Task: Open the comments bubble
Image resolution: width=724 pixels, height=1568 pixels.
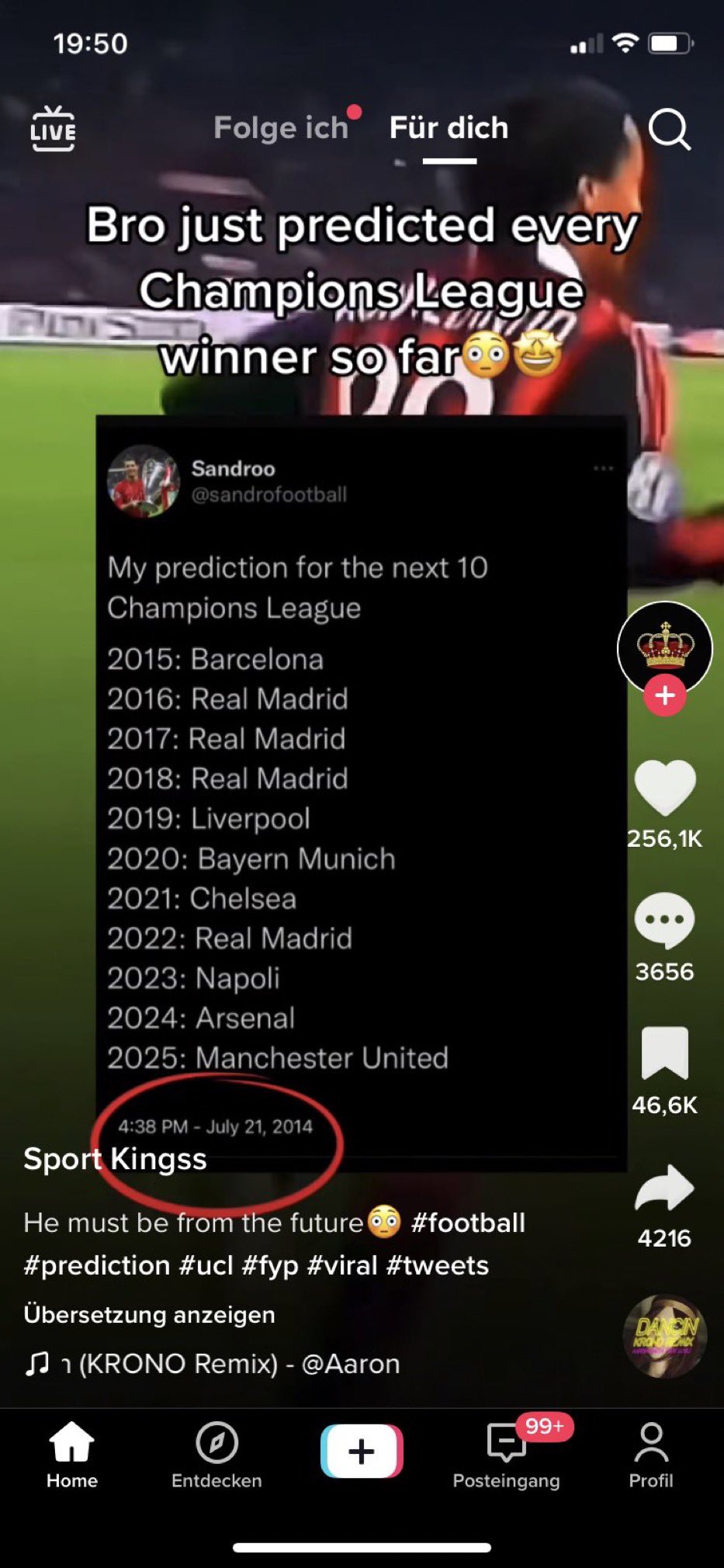Action: coord(664,921)
